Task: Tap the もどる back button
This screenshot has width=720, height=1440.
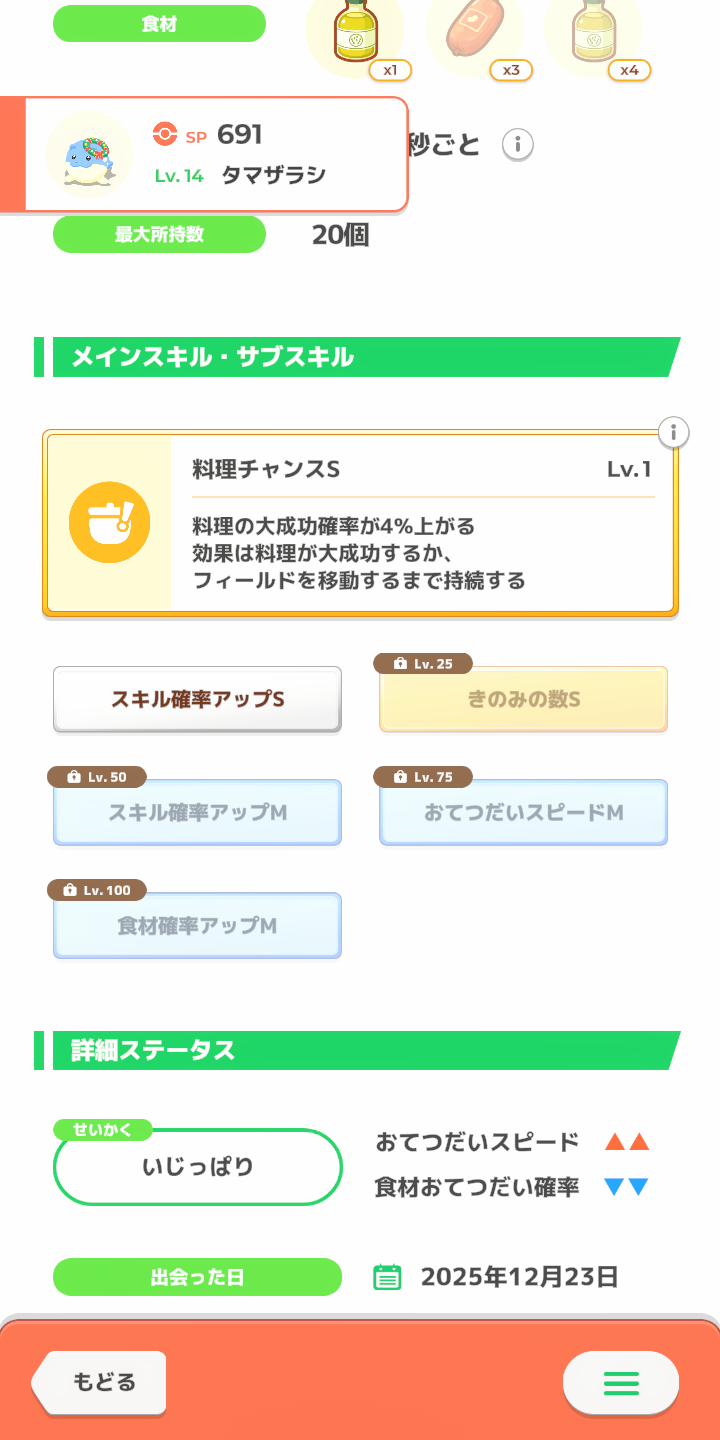Action: pyautogui.click(x=100, y=1383)
